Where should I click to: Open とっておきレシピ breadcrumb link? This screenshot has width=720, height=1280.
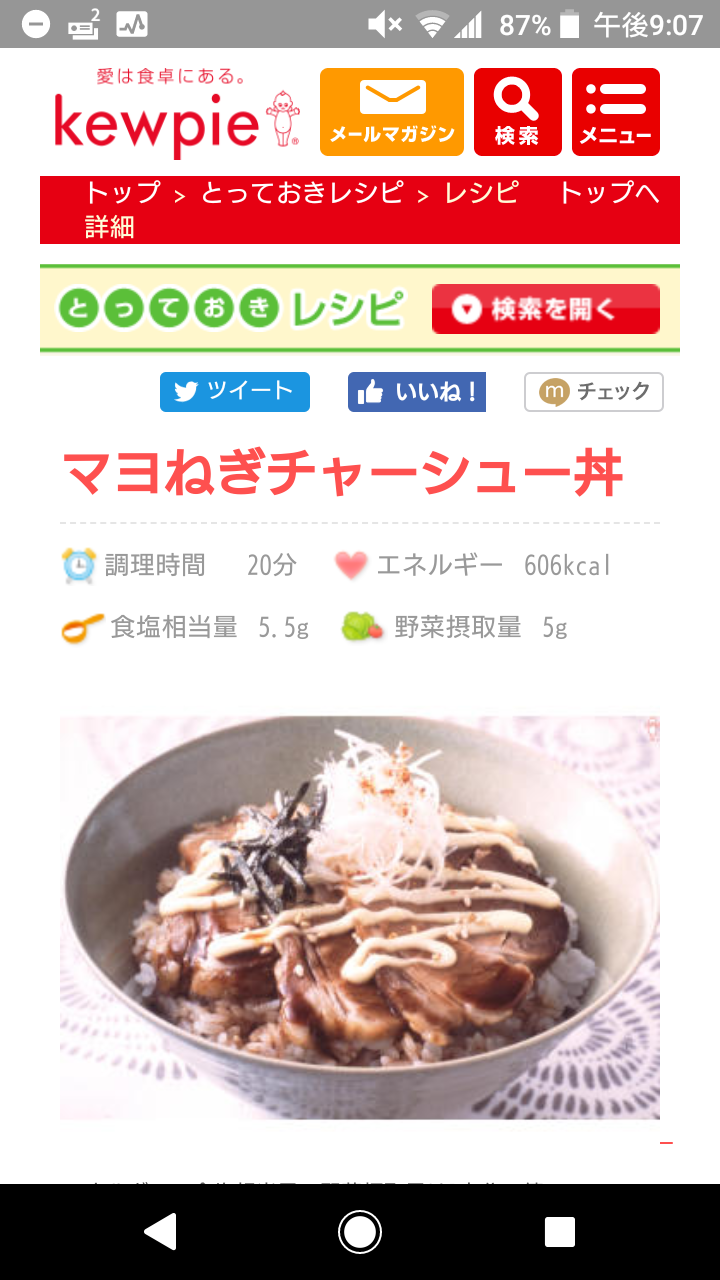302,192
